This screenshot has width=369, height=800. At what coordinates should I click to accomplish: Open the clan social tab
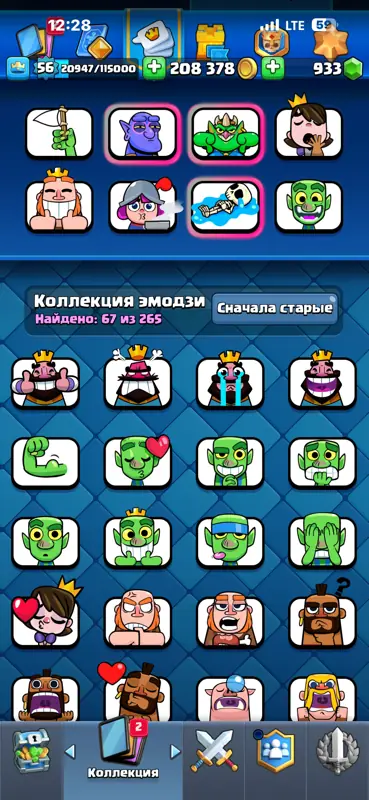click(x=276, y=755)
